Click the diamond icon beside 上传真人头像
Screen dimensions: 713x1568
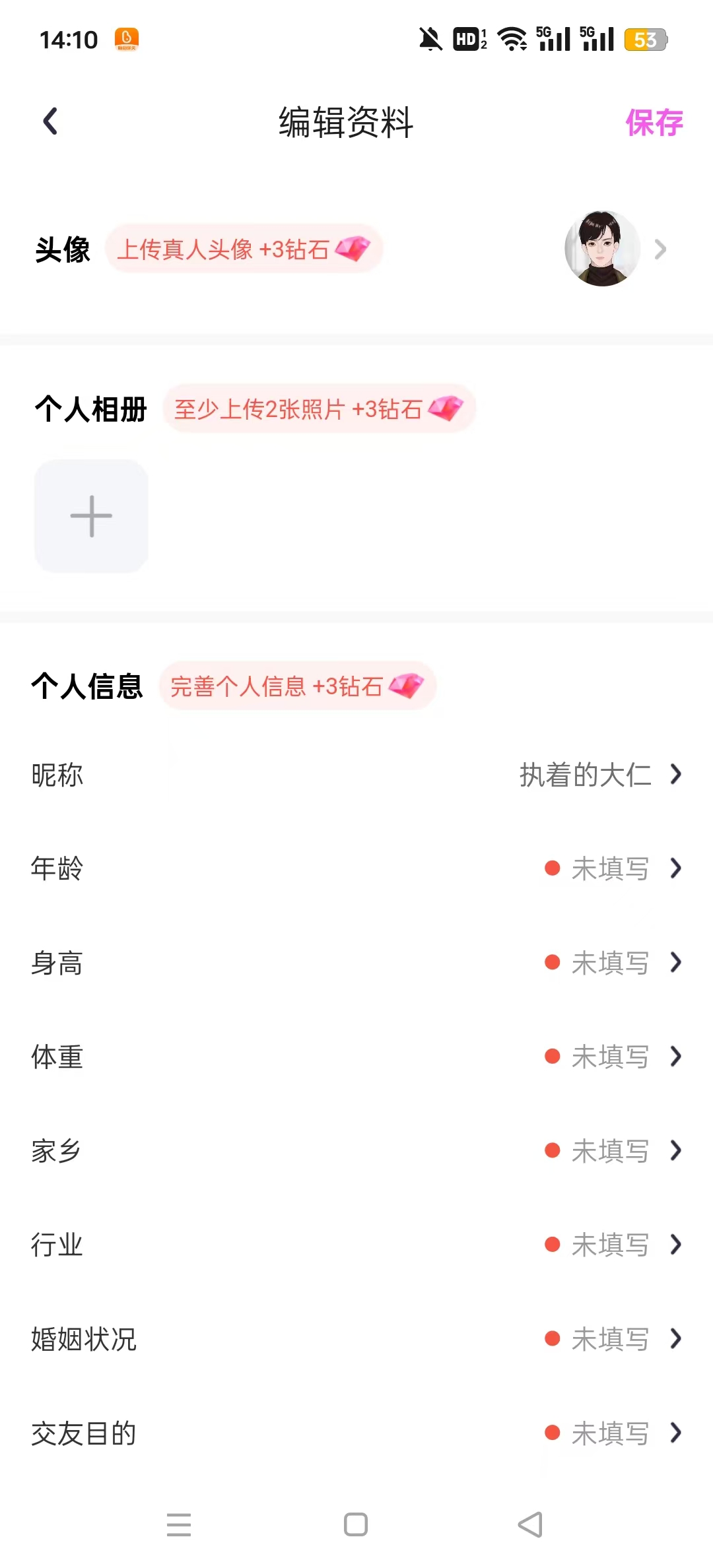click(x=352, y=250)
